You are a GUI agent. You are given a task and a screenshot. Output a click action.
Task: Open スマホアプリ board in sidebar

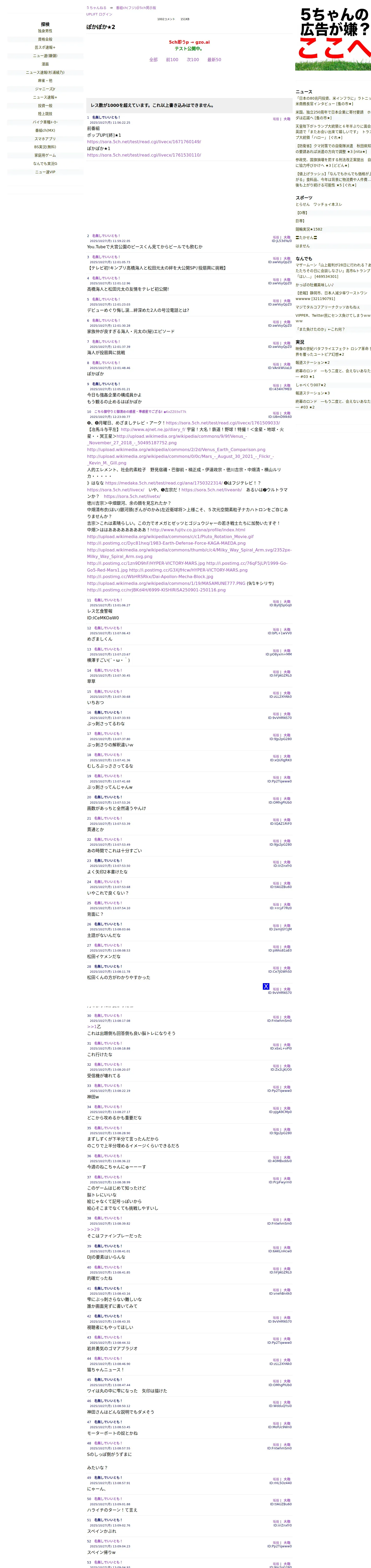45,139
